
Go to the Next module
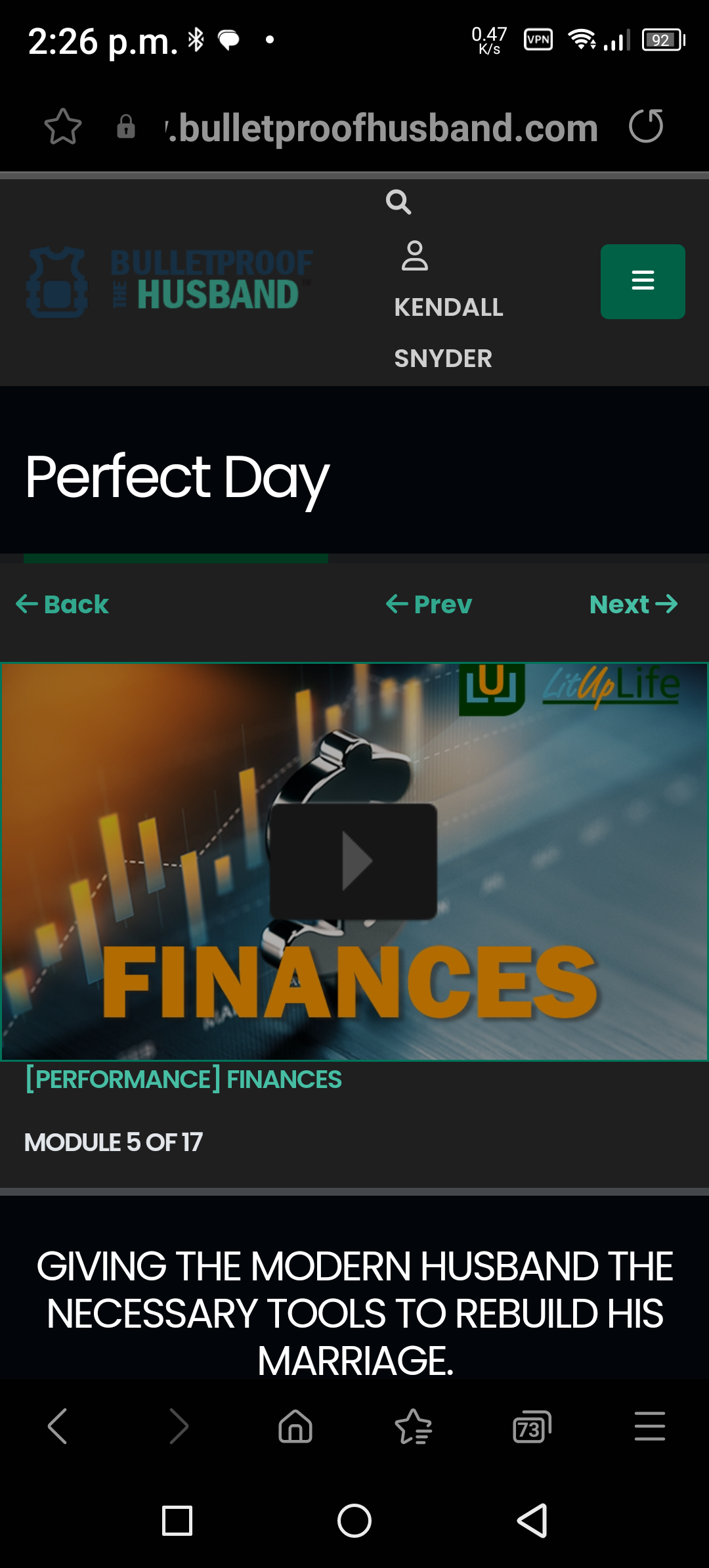(x=633, y=604)
